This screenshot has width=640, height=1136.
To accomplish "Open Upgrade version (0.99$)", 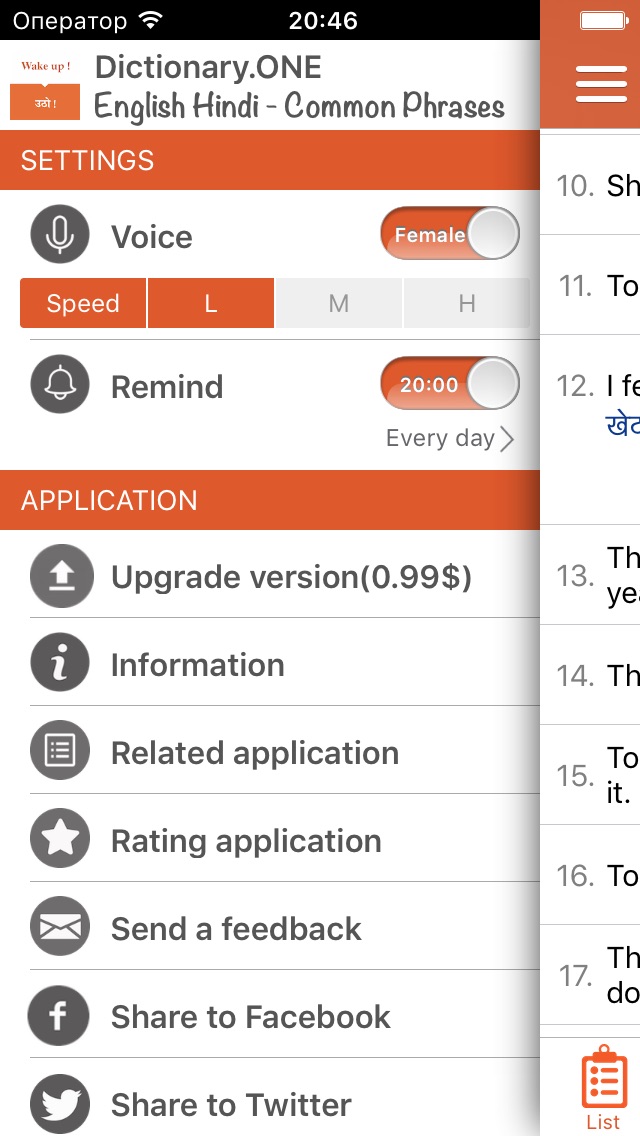I will (284, 577).
